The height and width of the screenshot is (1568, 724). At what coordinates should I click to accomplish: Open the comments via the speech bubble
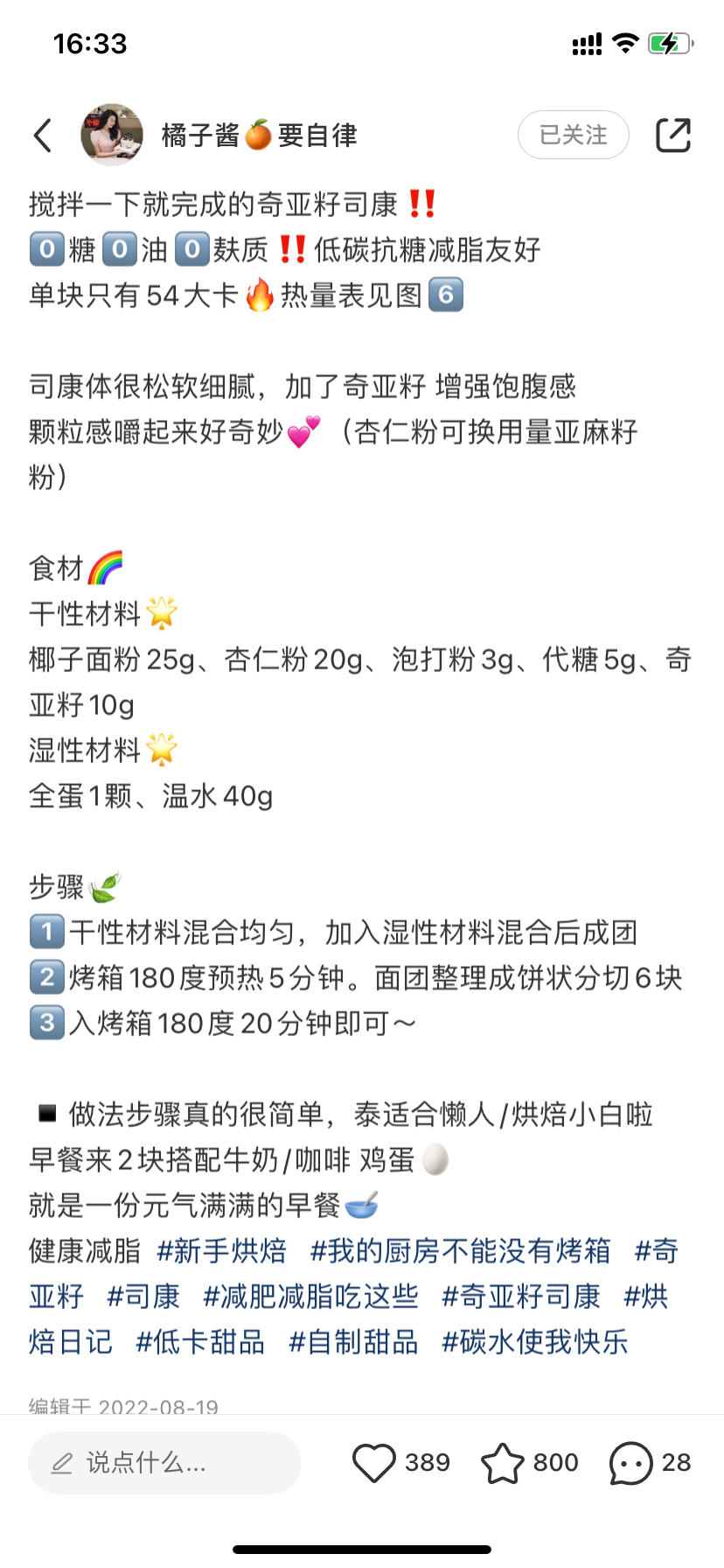pos(630,1463)
